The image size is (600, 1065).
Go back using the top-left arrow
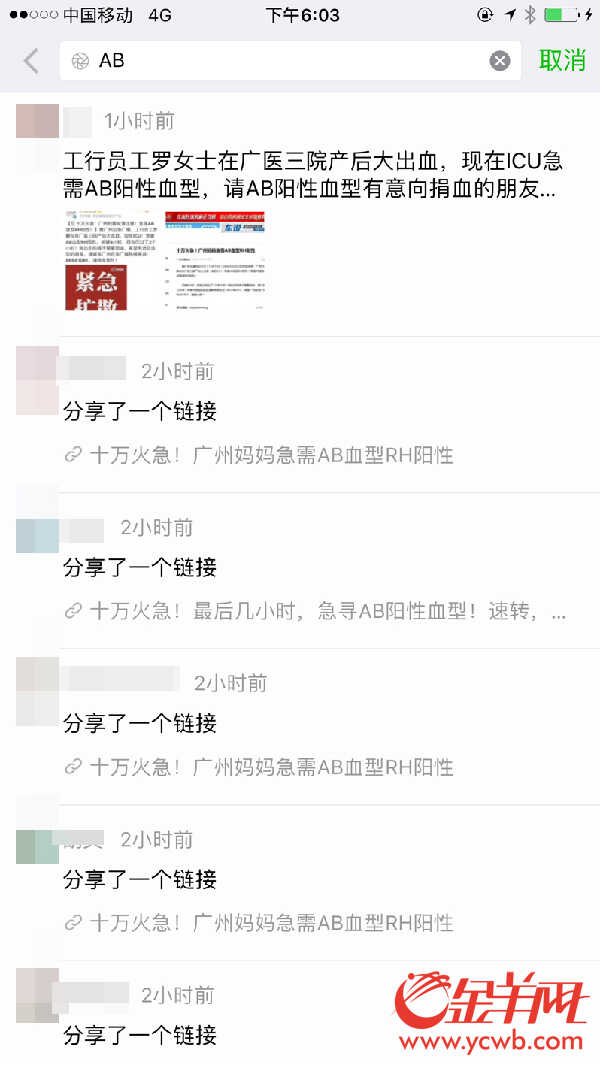pos(31,61)
